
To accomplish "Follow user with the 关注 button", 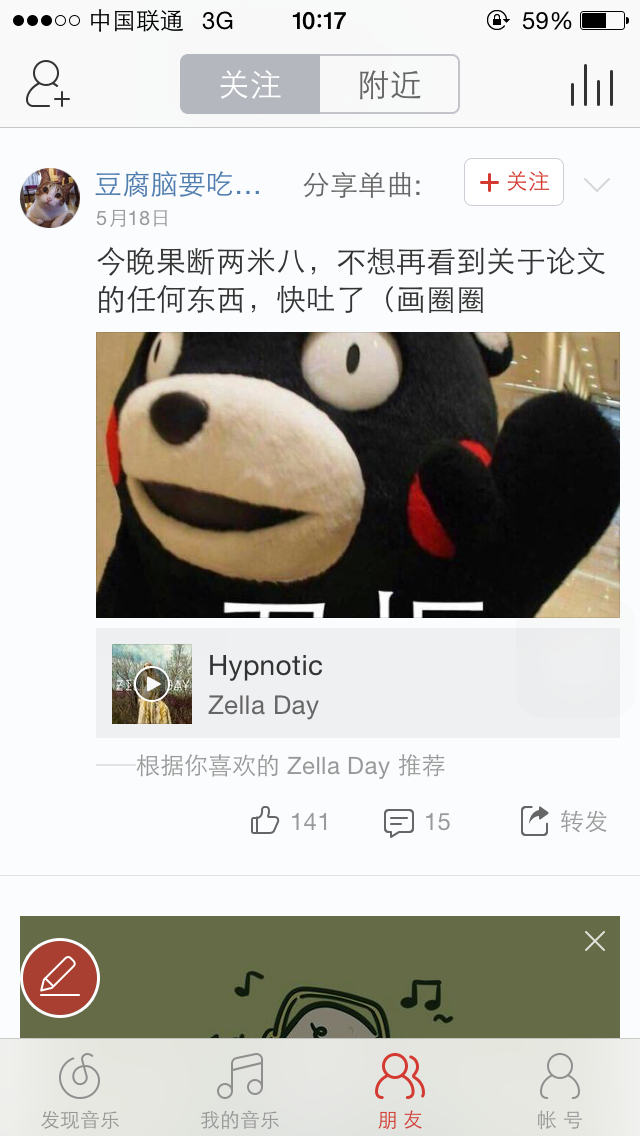I will click(x=514, y=182).
